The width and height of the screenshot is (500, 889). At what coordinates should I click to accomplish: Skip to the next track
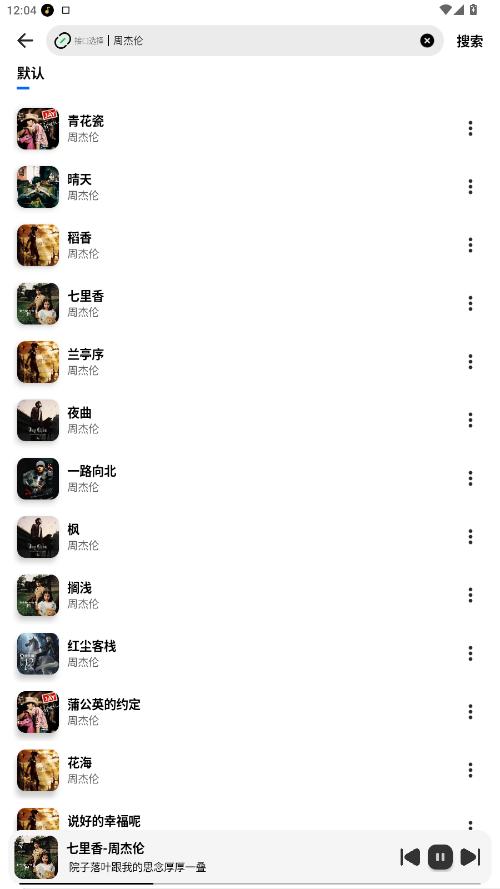point(470,857)
